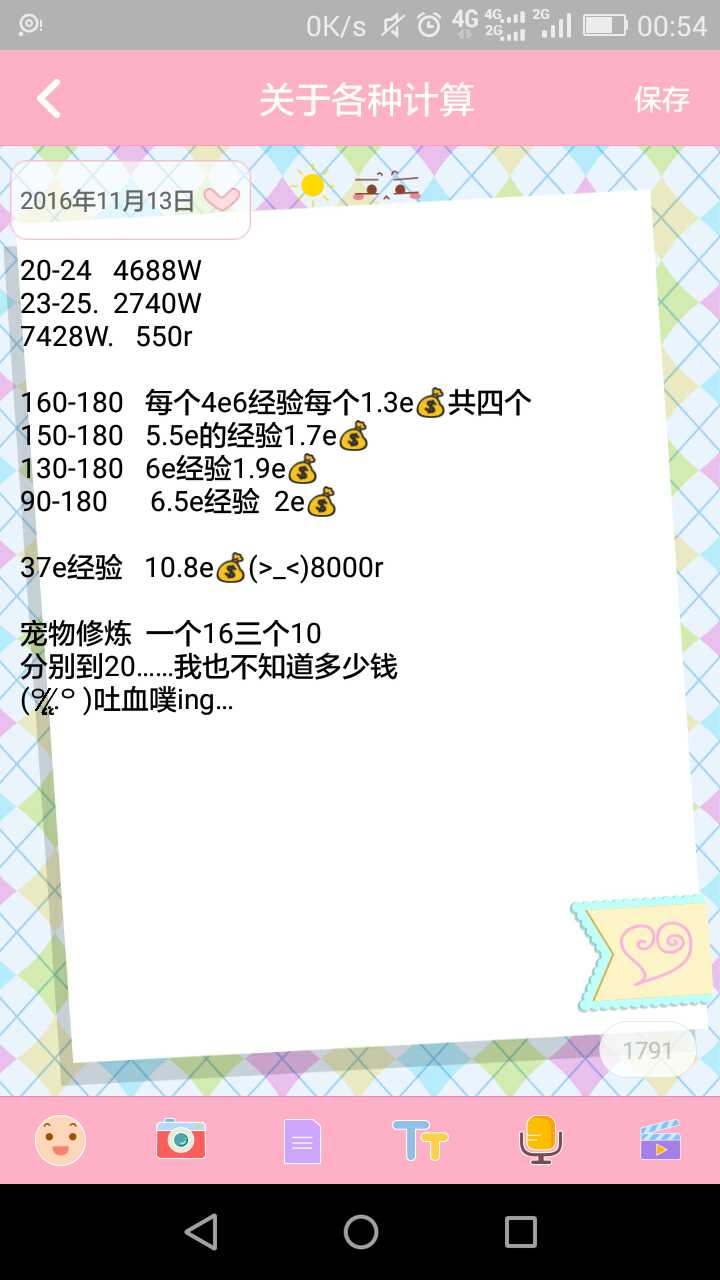Viewport: 720px width, 1280px height.
Task: Save the note with 保存
Action: (x=661, y=99)
